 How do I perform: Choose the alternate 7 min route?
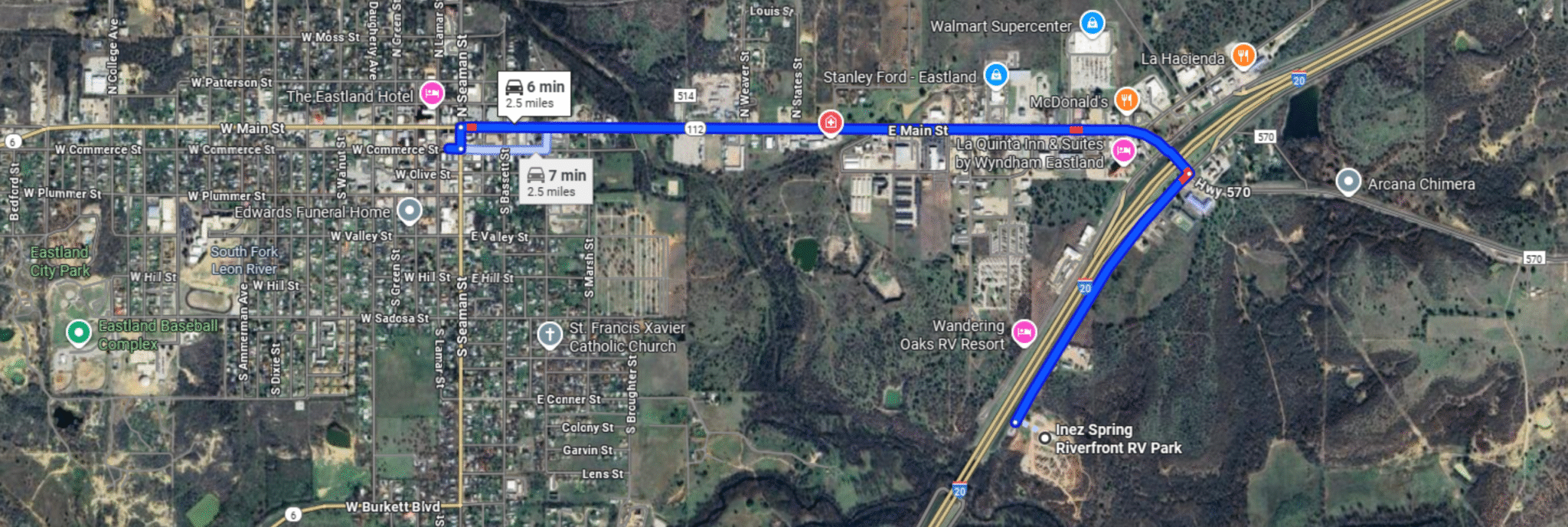pos(556,182)
